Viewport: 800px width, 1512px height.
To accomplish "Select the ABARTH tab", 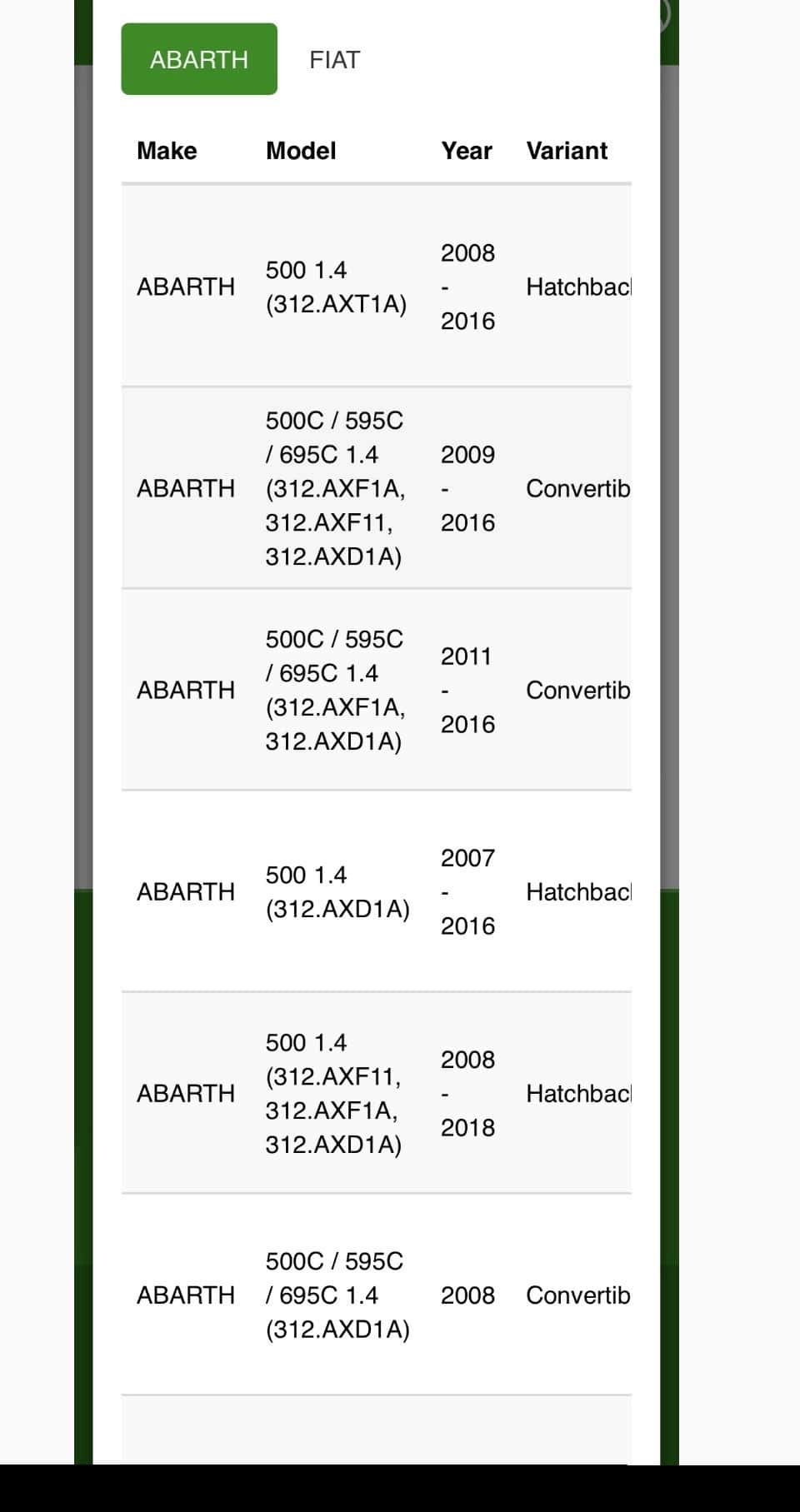I will (x=199, y=59).
